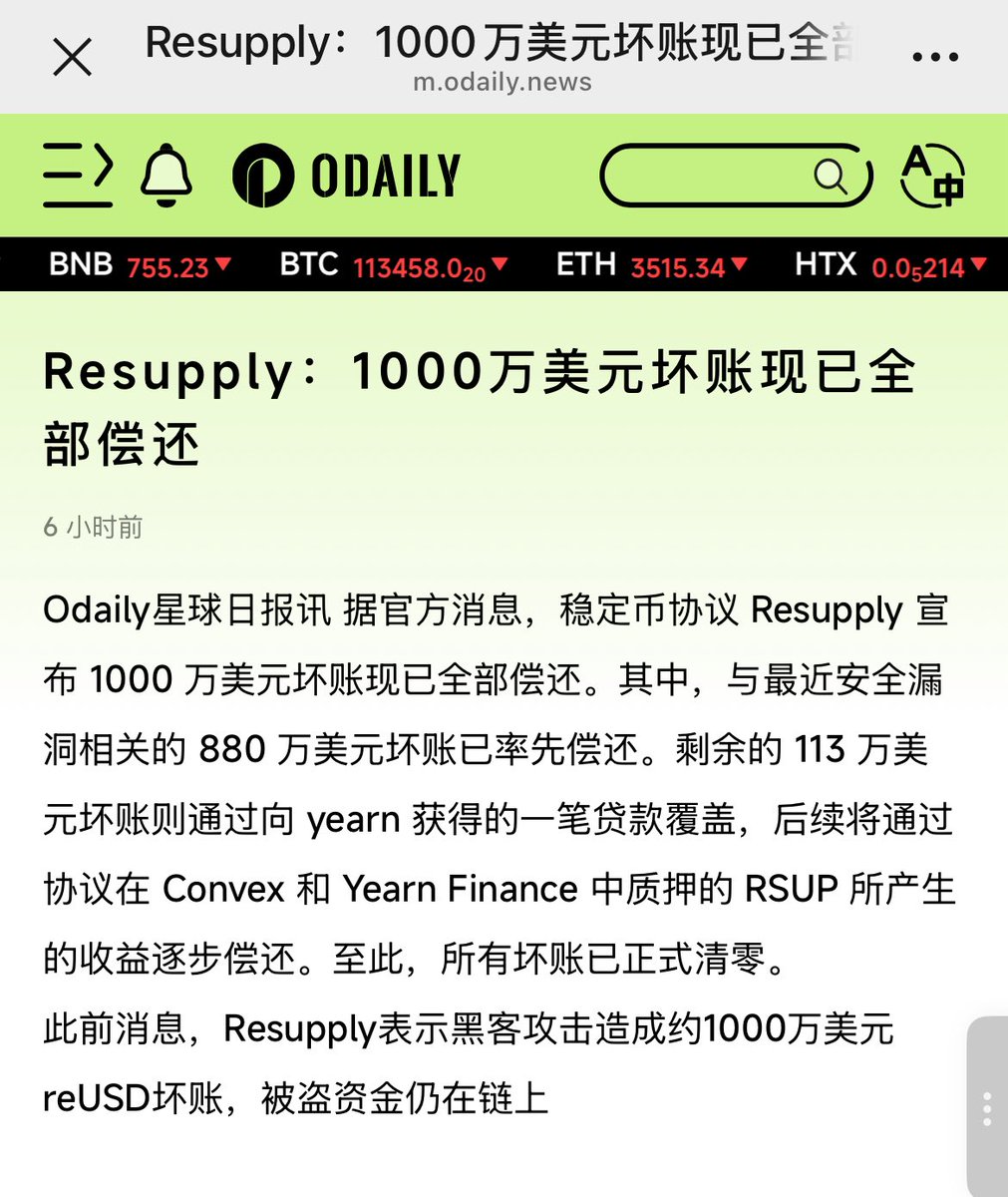Open the three-dot overflow menu
The width and height of the screenshot is (1008, 1197).
tap(935, 58)
